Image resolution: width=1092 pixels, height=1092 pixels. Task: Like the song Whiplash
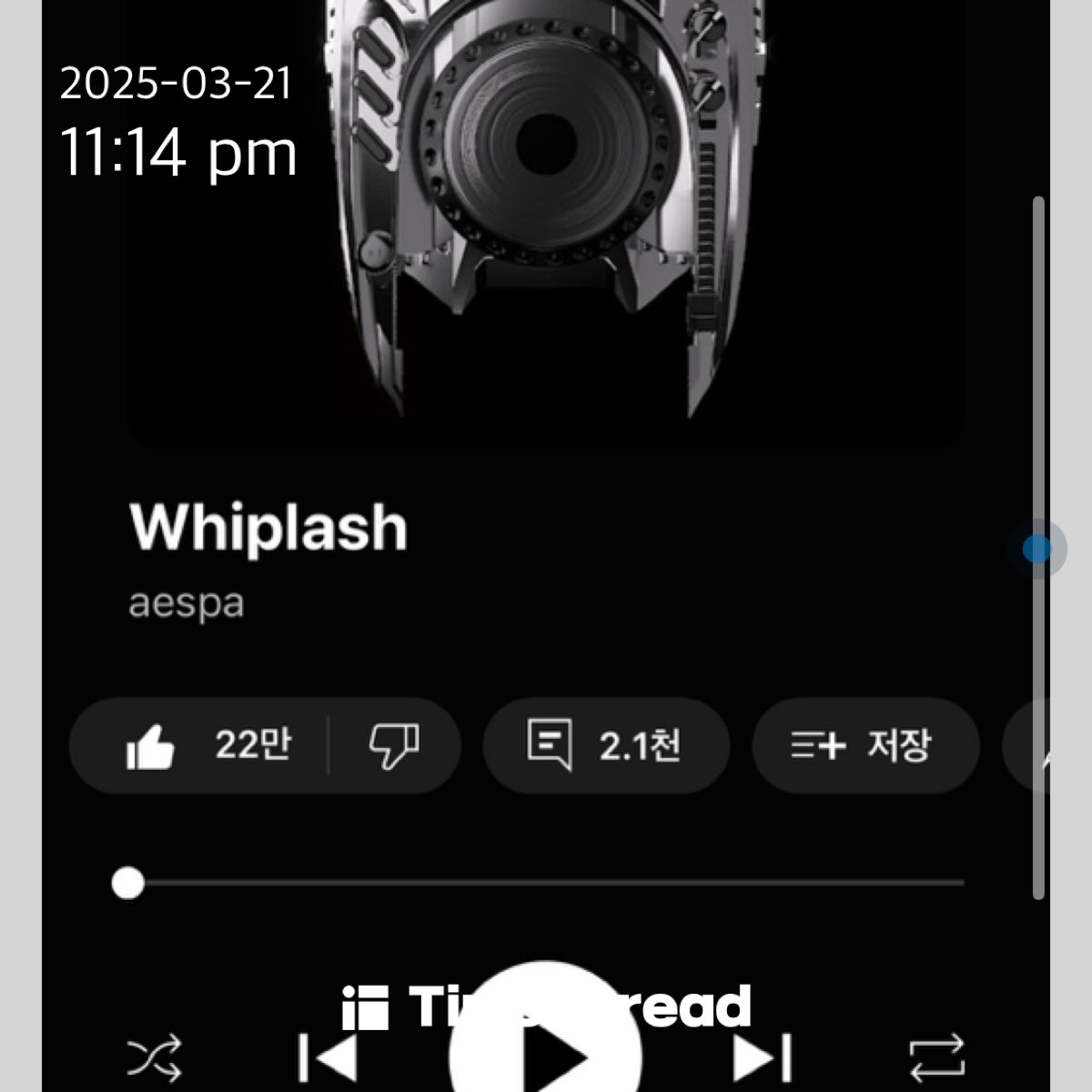pyautogui.click(x=200, y=746)
